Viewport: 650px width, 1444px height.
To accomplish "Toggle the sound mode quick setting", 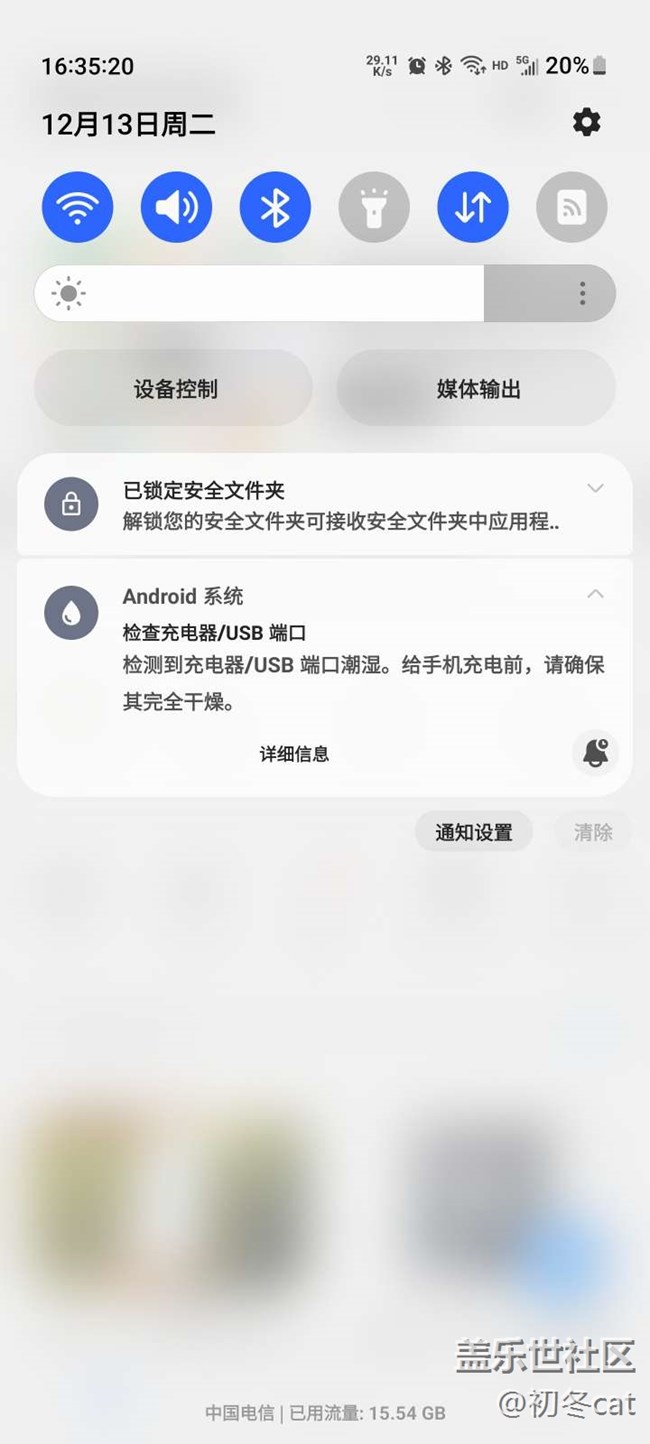I will 176,207.
